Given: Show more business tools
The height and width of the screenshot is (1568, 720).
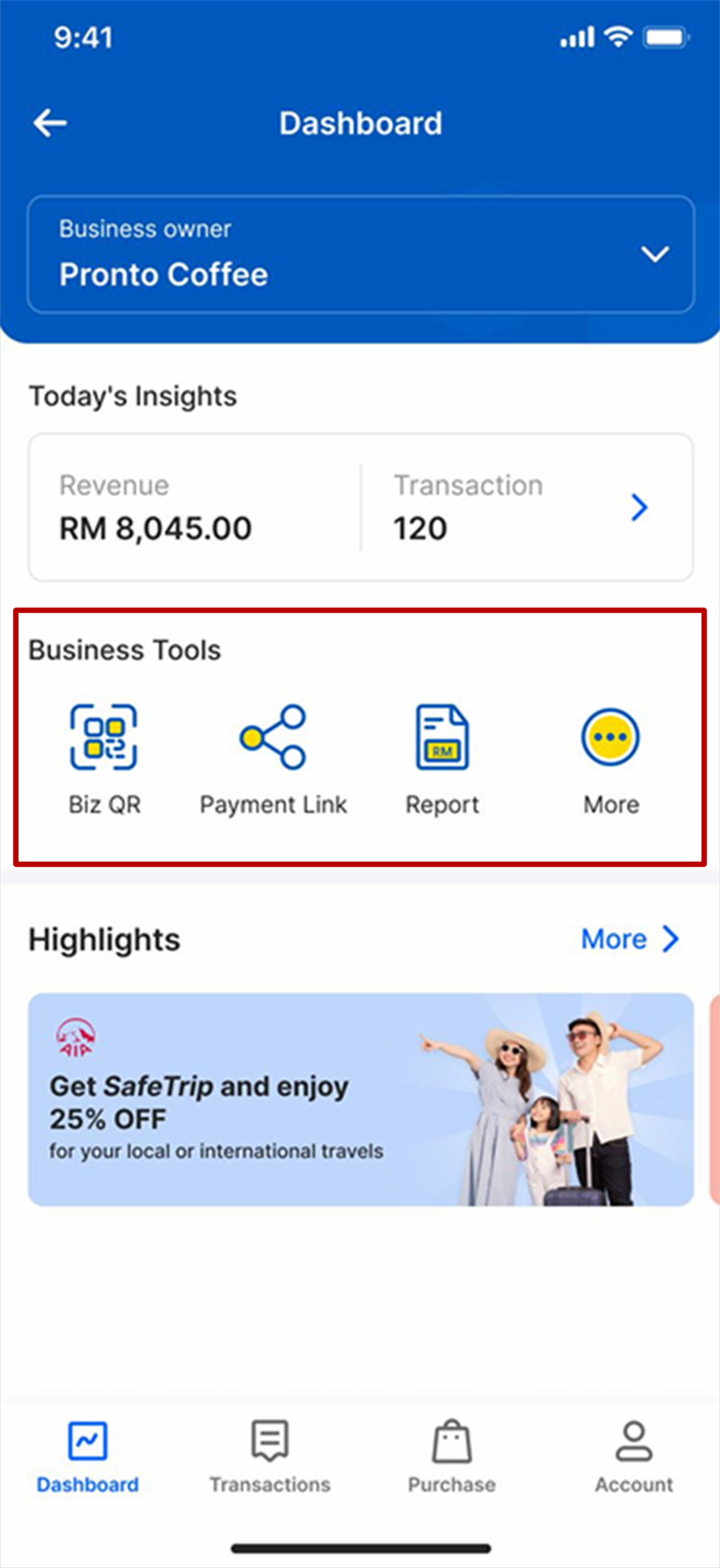Looking at the screenshot, I should 610,758.
